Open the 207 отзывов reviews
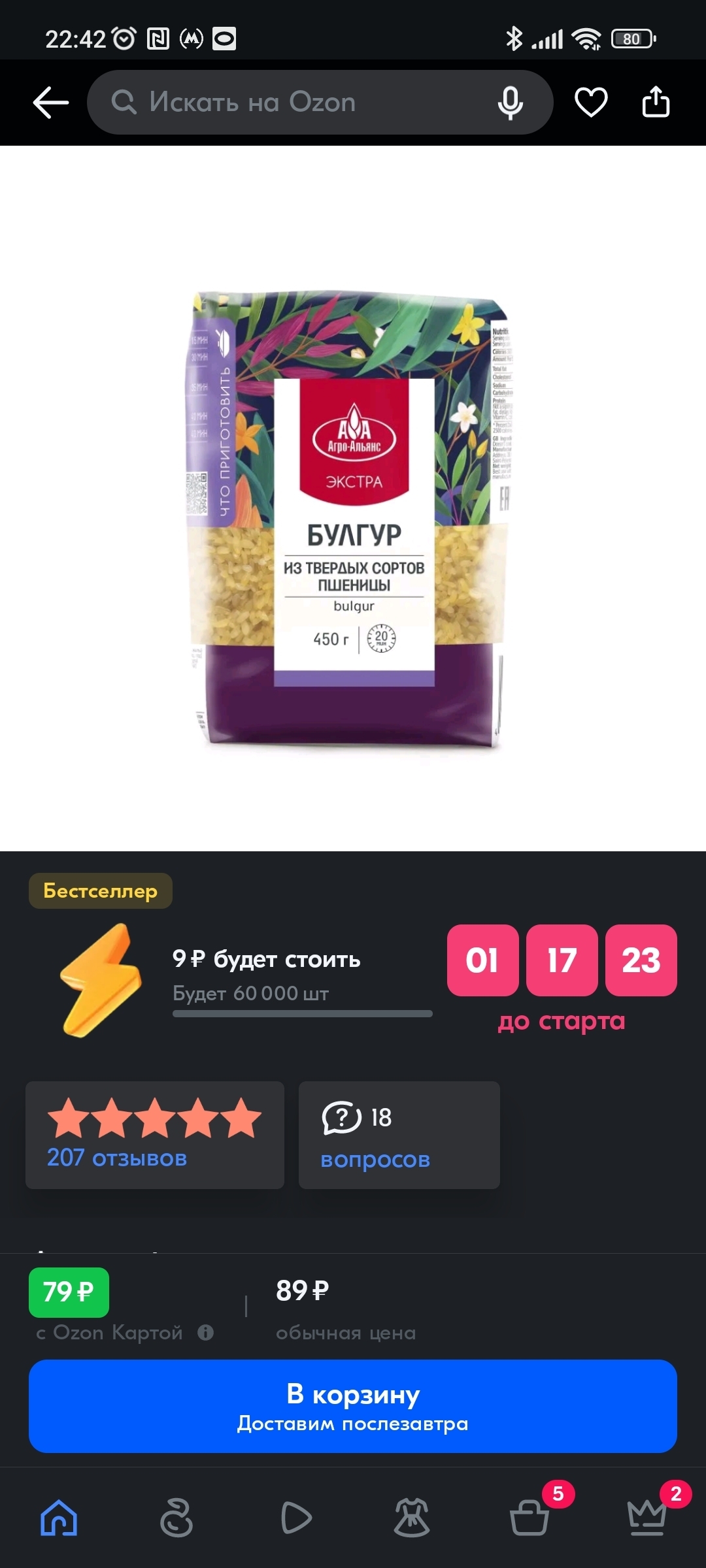 coord(154,1135)
